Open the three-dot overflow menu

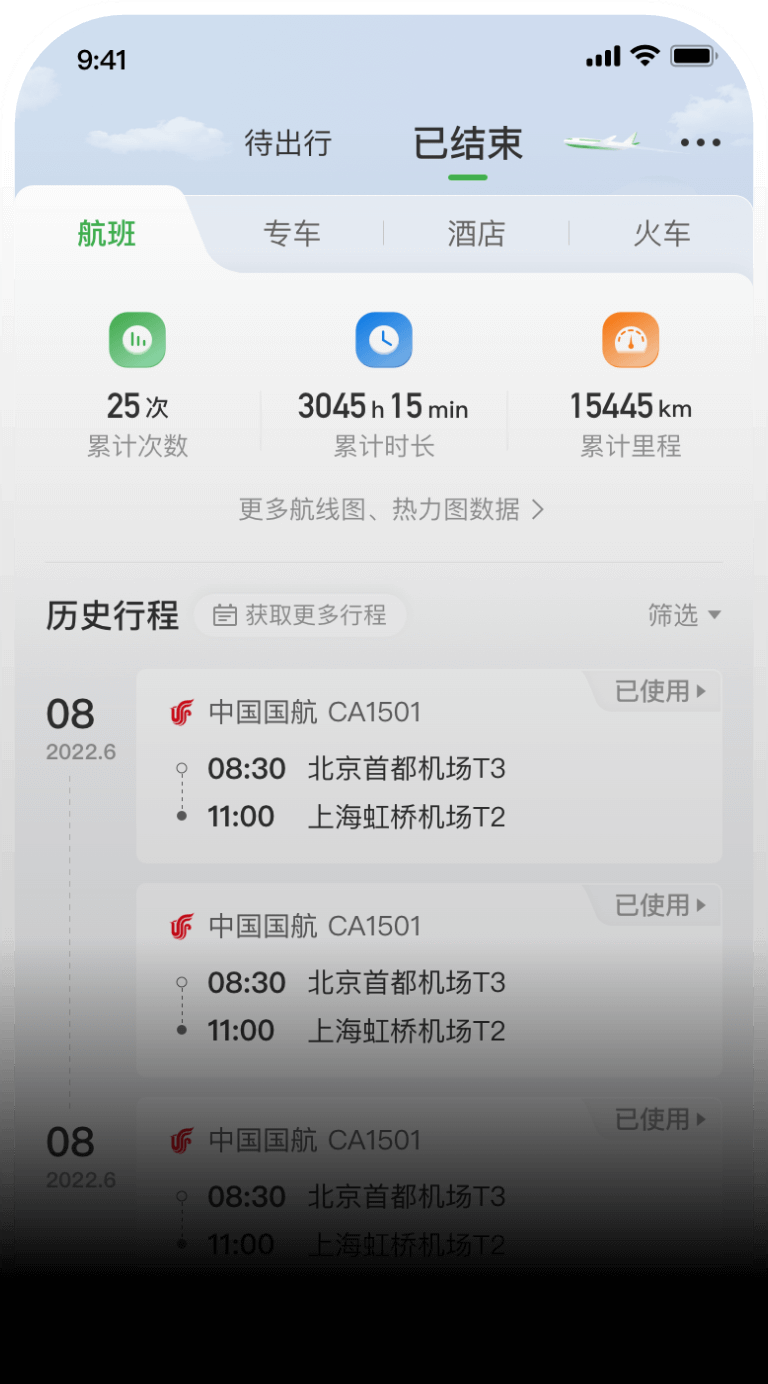pos(700,142)
